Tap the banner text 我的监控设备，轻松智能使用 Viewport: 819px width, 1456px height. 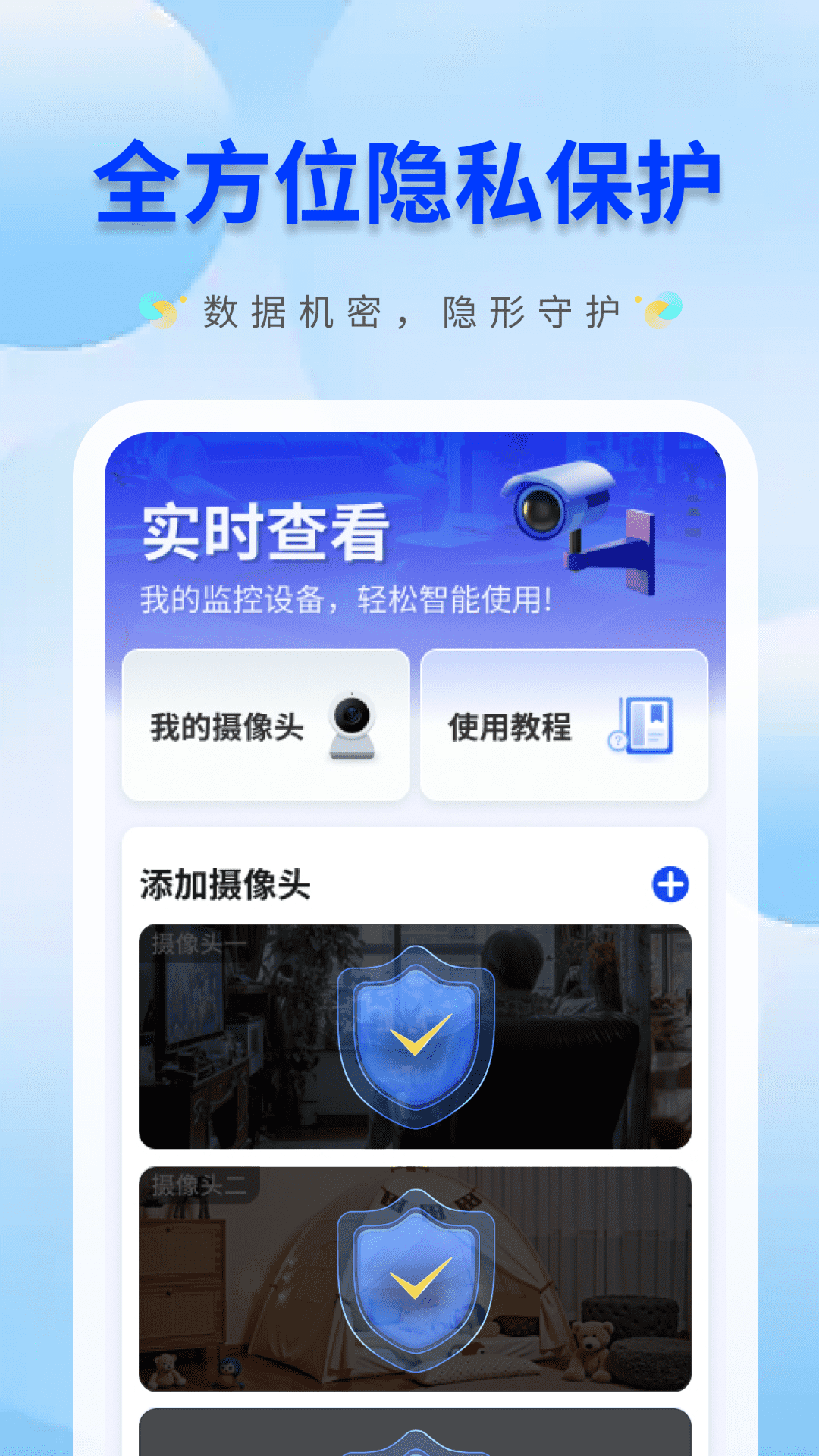(x=345, y=599)
